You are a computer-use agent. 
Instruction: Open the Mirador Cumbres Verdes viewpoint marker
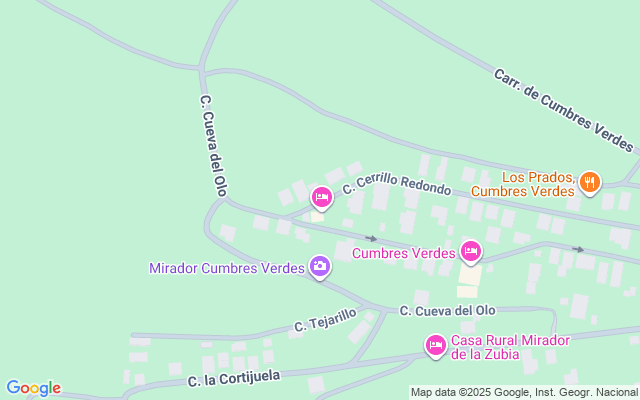coord(320,266)
